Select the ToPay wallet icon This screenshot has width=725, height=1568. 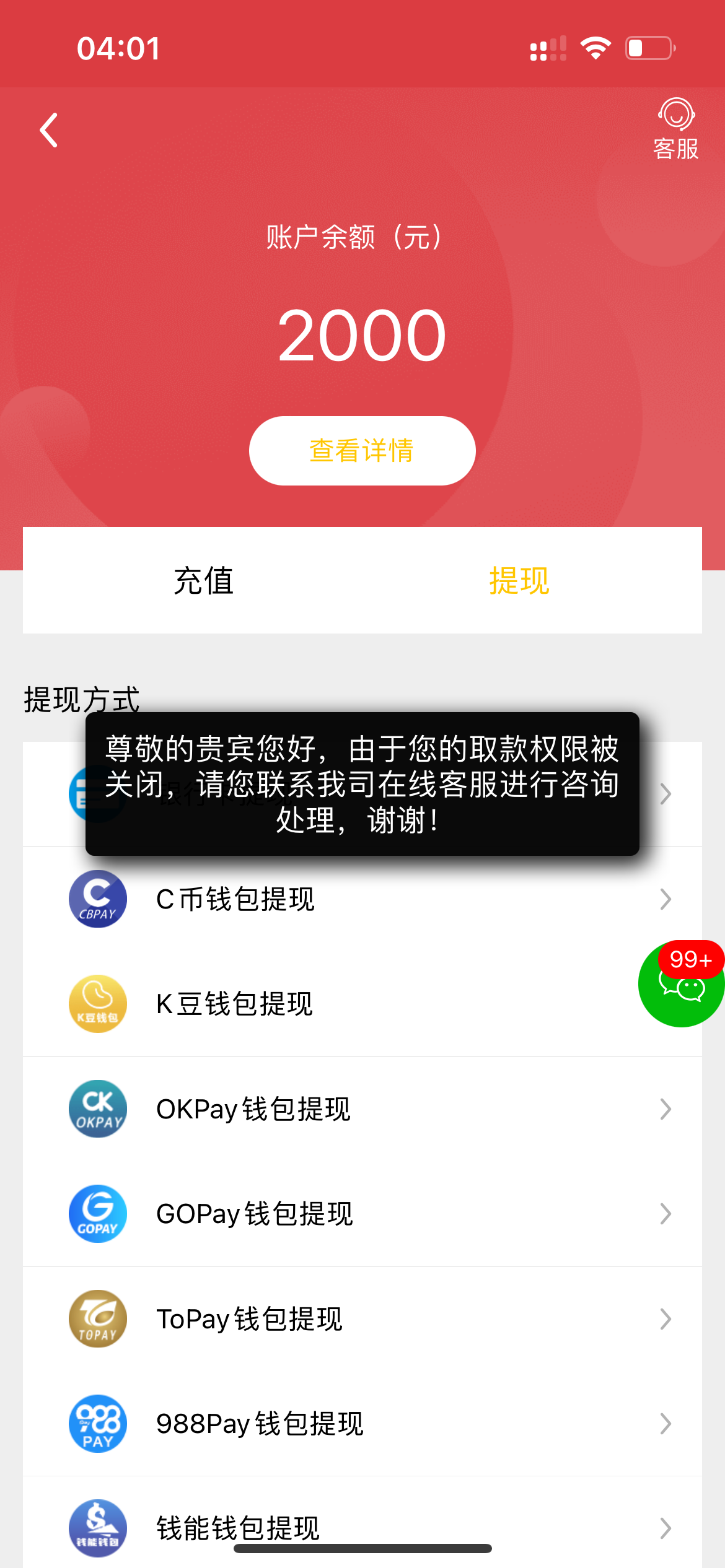97,1318
